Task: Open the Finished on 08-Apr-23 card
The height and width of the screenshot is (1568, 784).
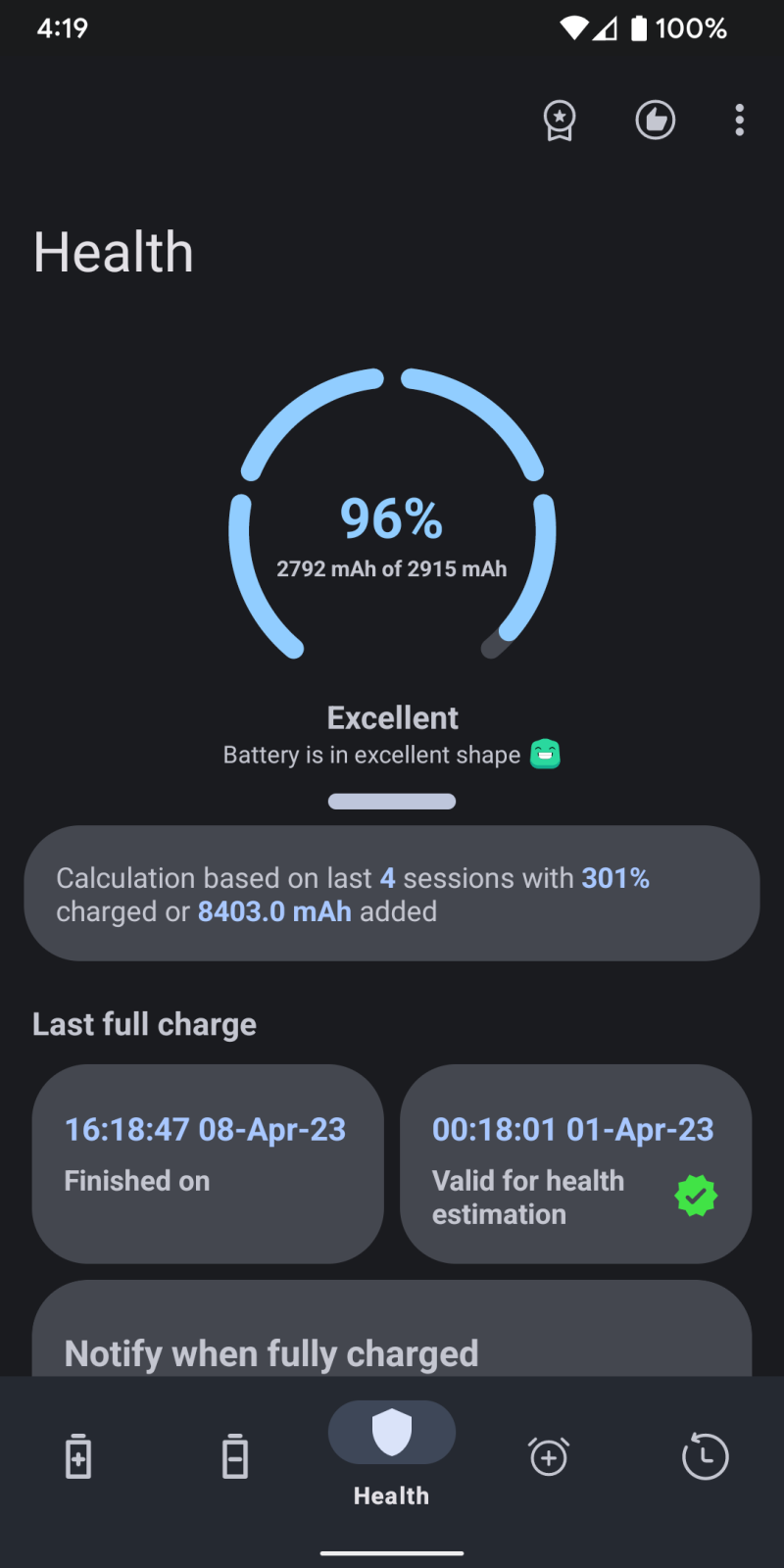Action: pyautogui.click(x=208, y=1163)
